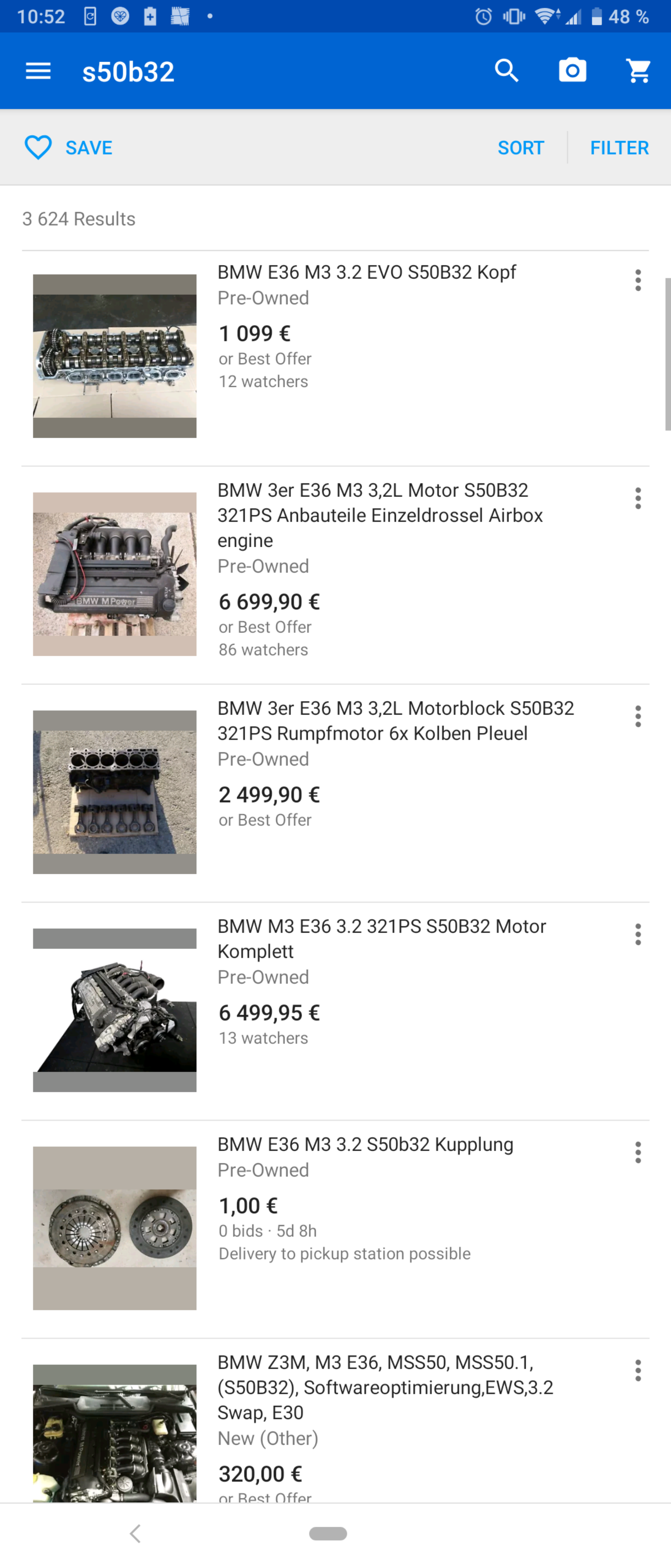671x1568 pixels.
Task: Open camera image search
Action: pos(572,71)
